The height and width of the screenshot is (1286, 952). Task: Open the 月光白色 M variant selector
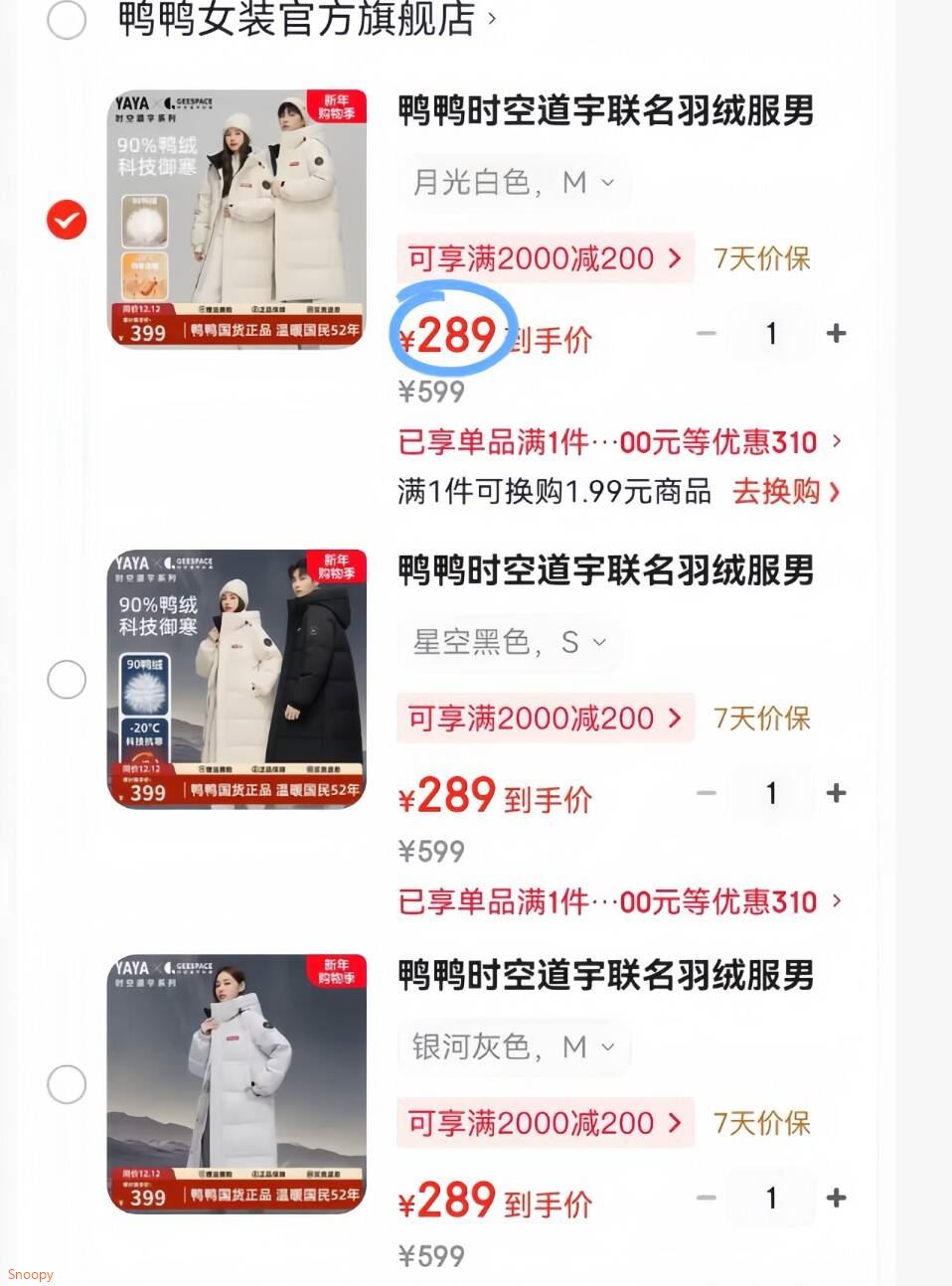(514, 182)
